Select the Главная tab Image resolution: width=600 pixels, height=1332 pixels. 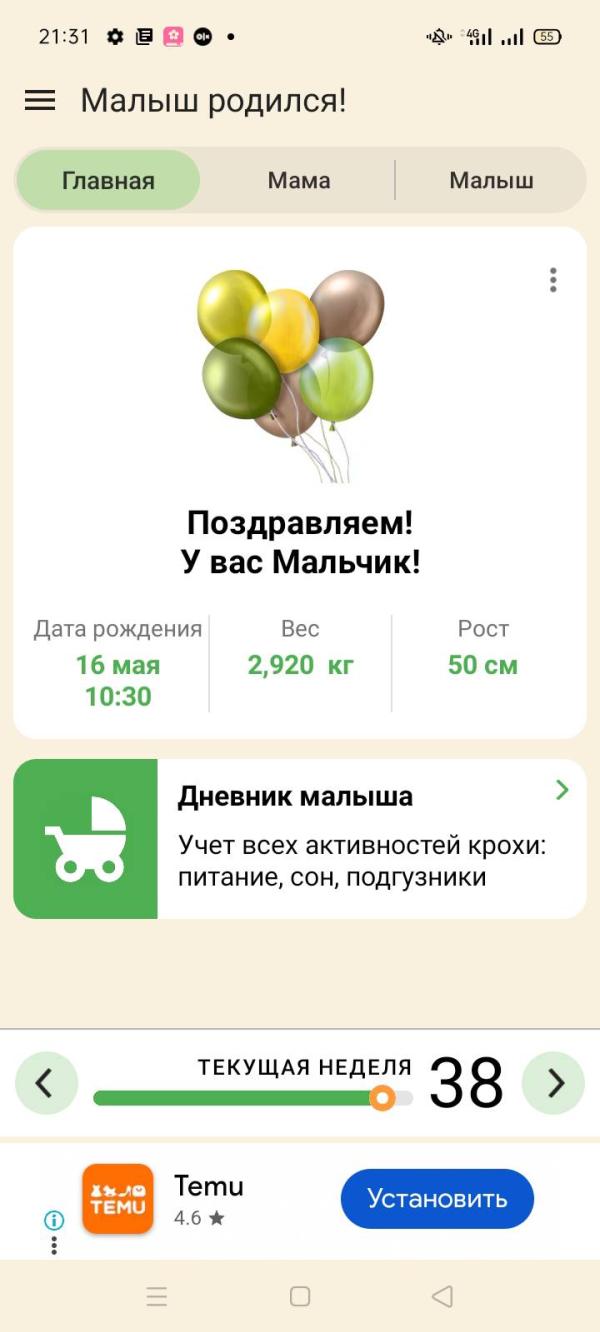[x=108, y=181]
